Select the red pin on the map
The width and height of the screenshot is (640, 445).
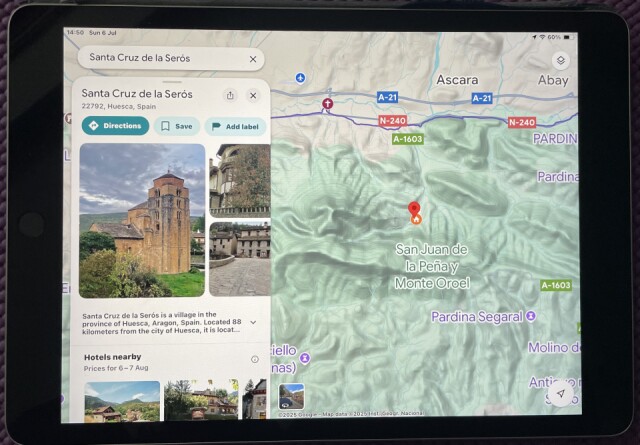pyautogui.click(x=415, y=212)
